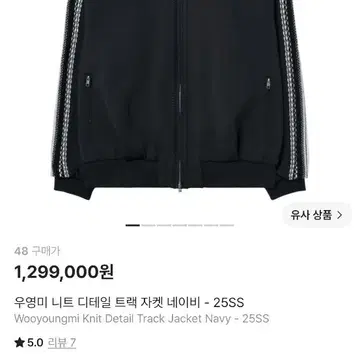The width and height of the screenshot is (360, 360).
Task: Tap the image carousel page indicator
Action: (x=180, y=225)
